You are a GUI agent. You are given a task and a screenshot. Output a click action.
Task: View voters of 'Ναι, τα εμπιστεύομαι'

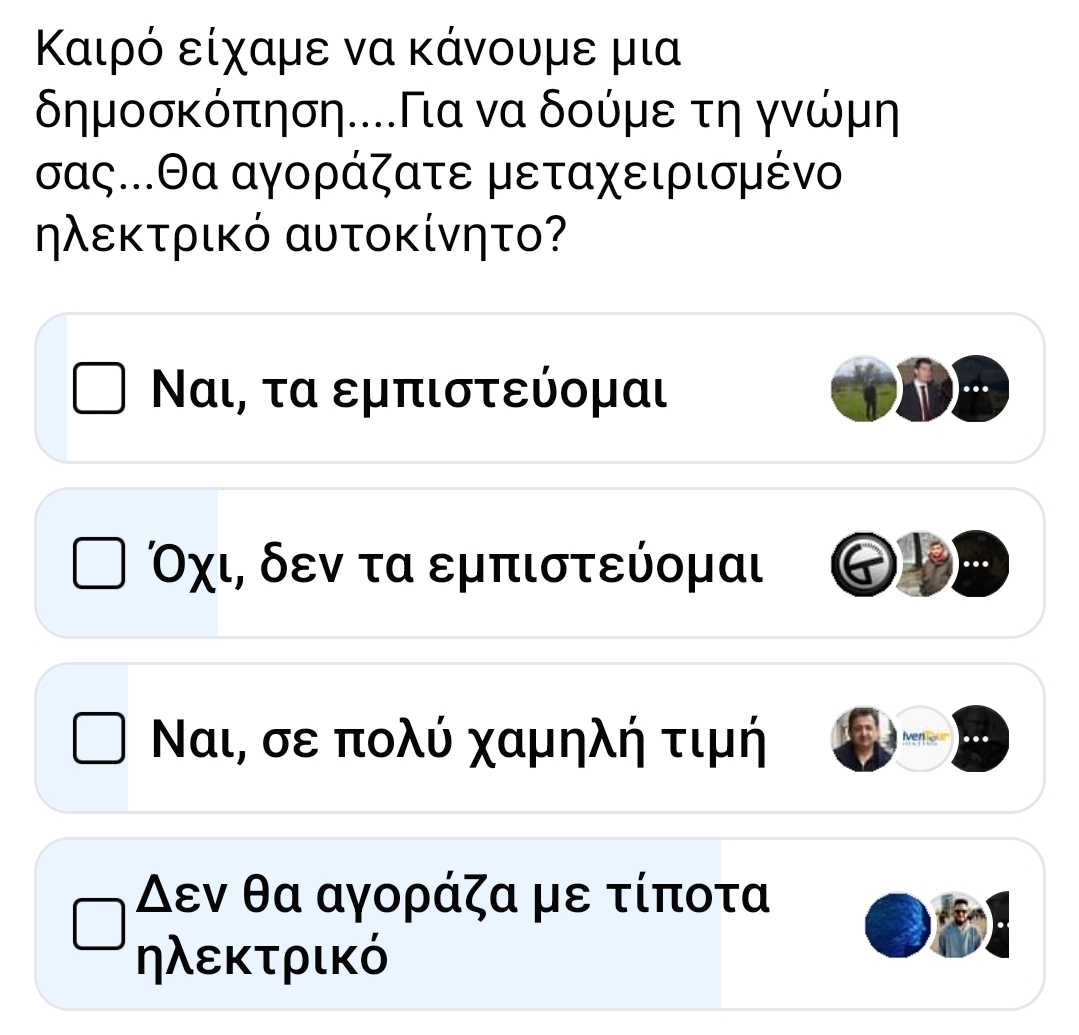click(920, 389)
